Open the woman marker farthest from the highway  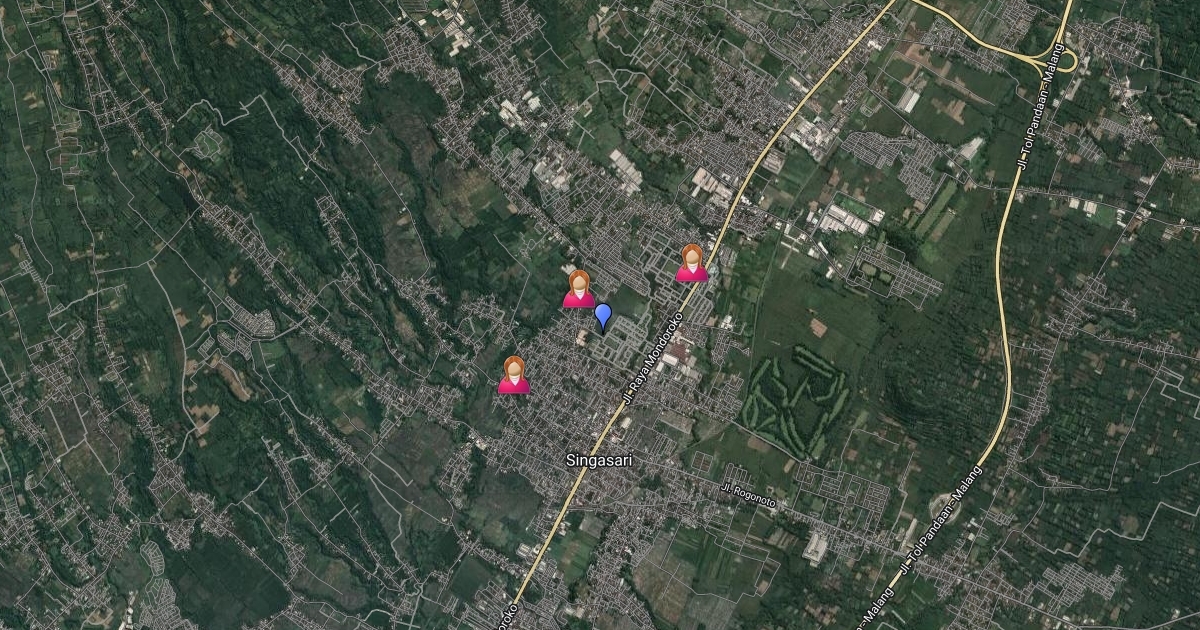pos(514,375)
